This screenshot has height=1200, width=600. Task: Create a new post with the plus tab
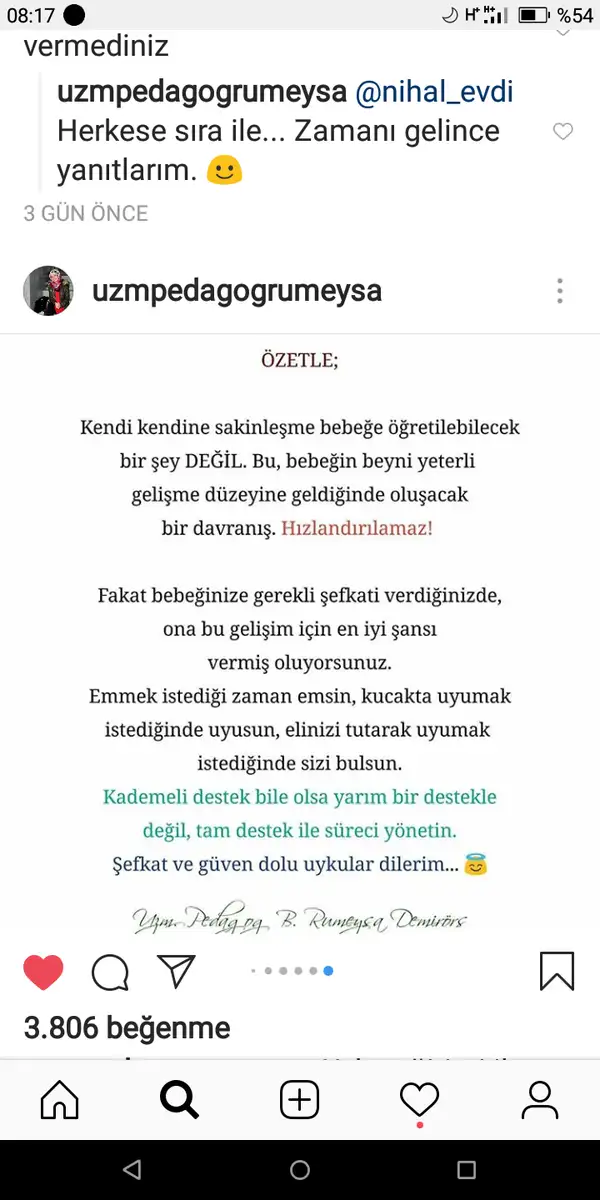tap(299, 1100)
